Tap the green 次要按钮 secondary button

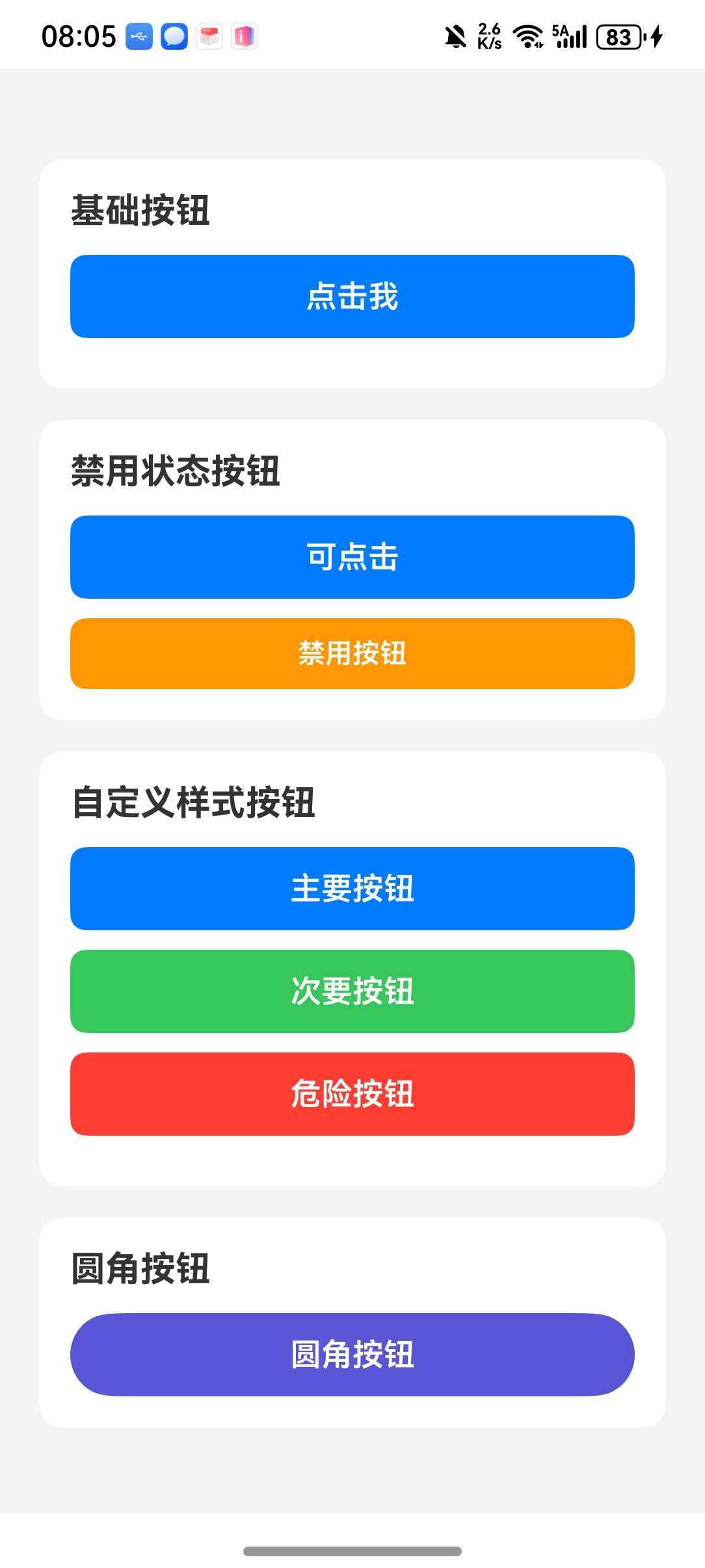(x=352, y=991)
